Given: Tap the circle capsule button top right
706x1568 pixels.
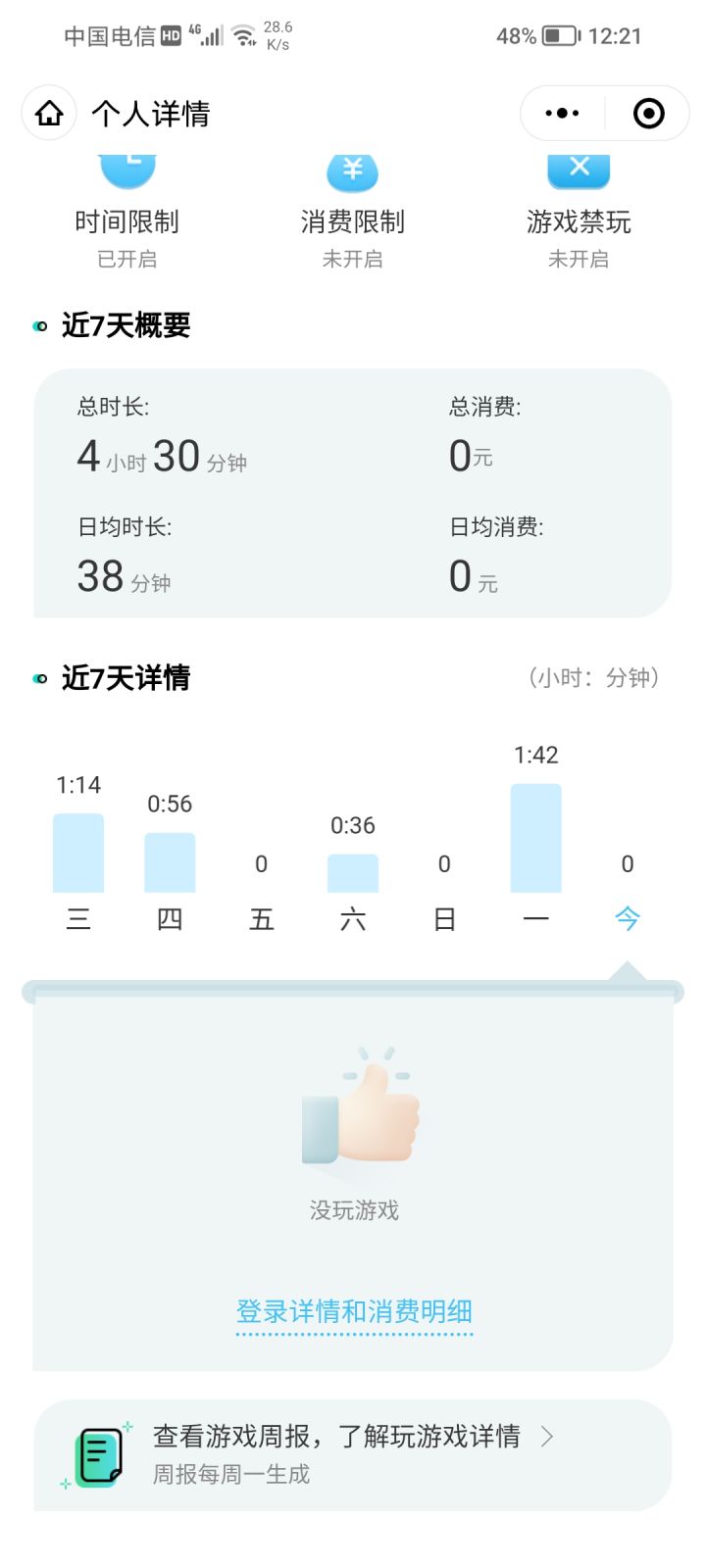Looking at the screenshot, I should coord(647,113).
